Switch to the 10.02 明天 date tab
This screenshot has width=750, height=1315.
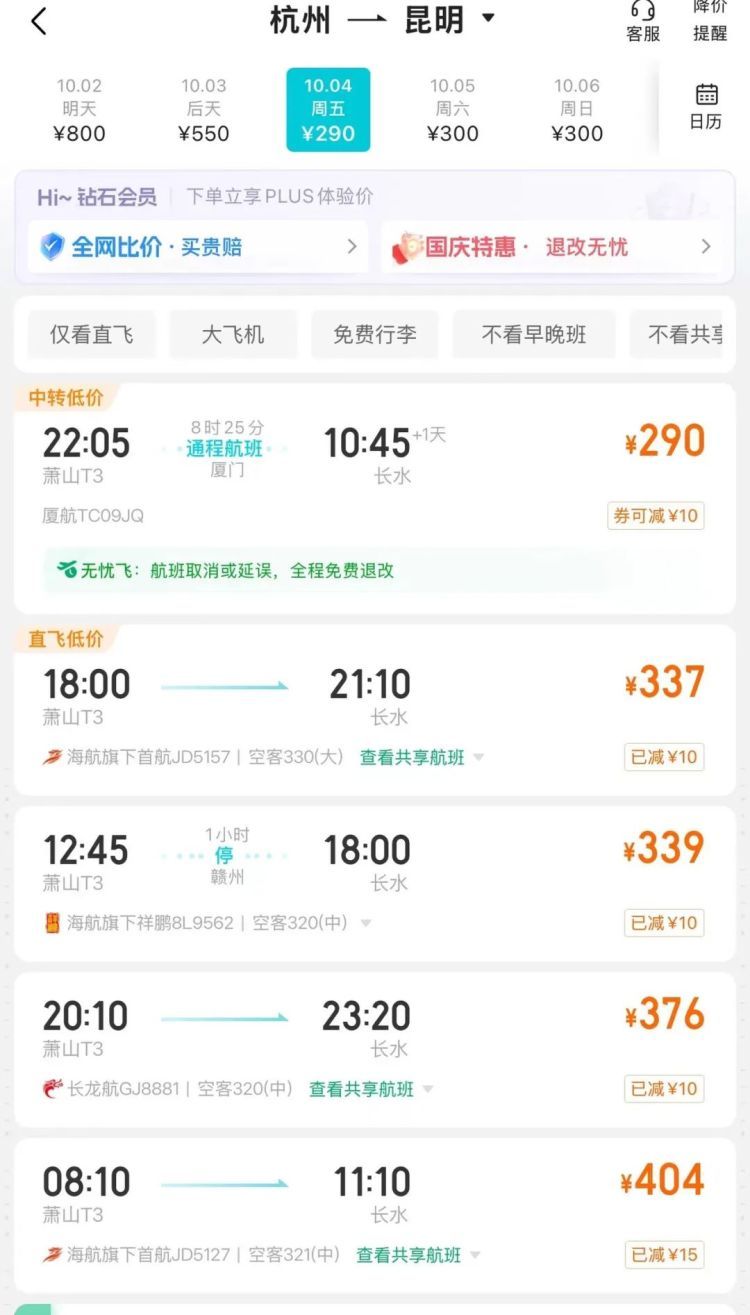pyautogui.click(x=80, y=108)
